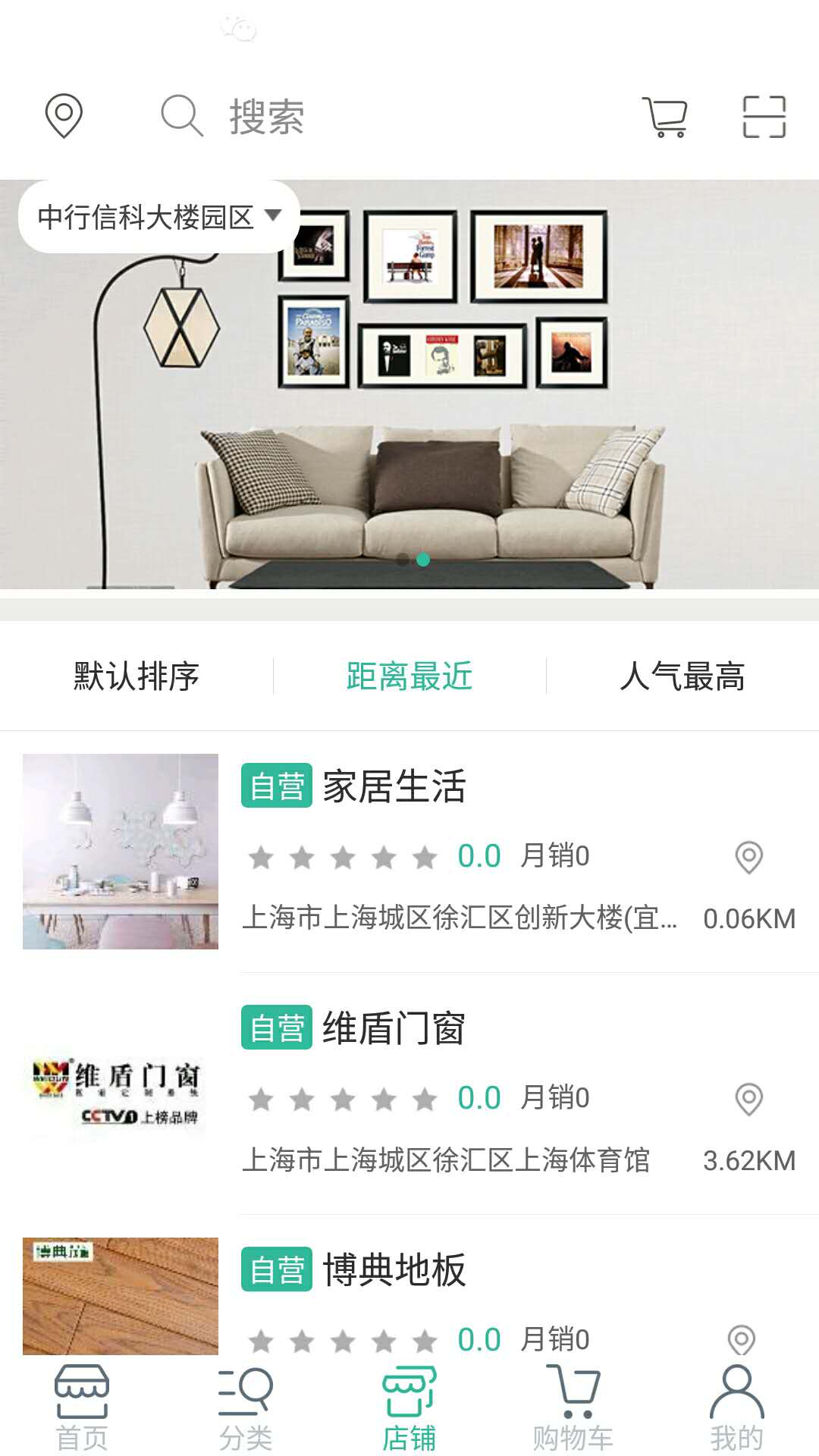Open the 维盾门窗 shop
The height and width of the screenshot is (1456, 819).
click(394, 1028)
